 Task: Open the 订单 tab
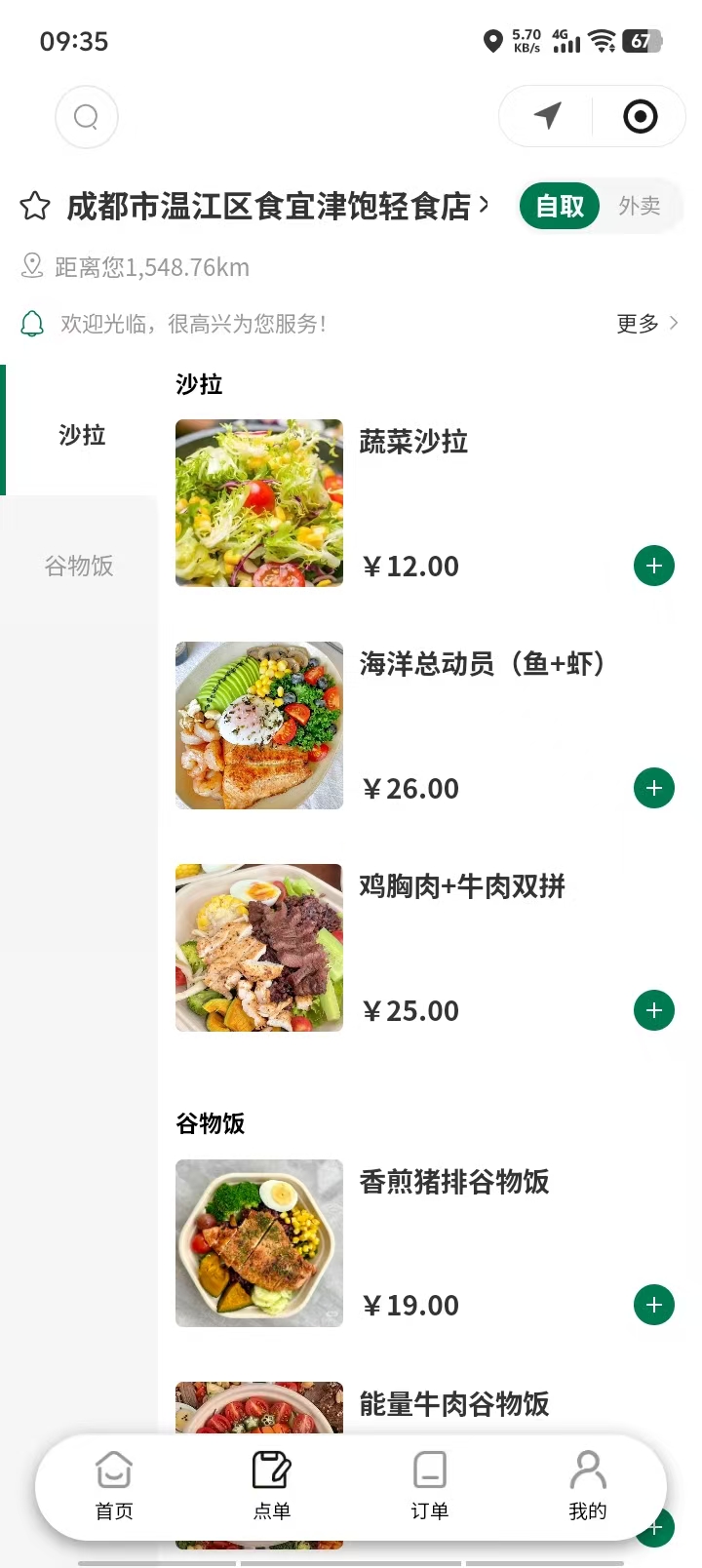click(x=430, y=1486)
